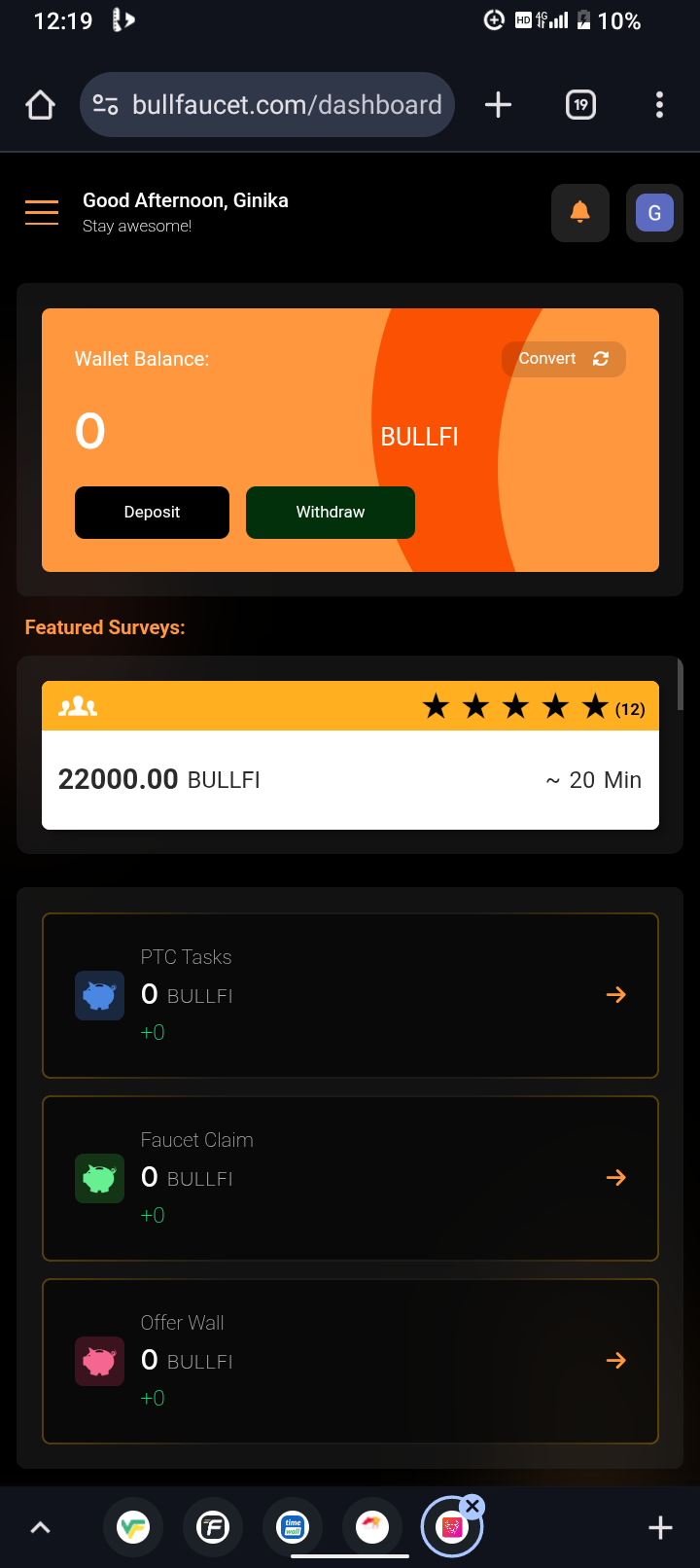Tap the Deposit button
This screenshot has height=1568, width=700.
[152, 513]
